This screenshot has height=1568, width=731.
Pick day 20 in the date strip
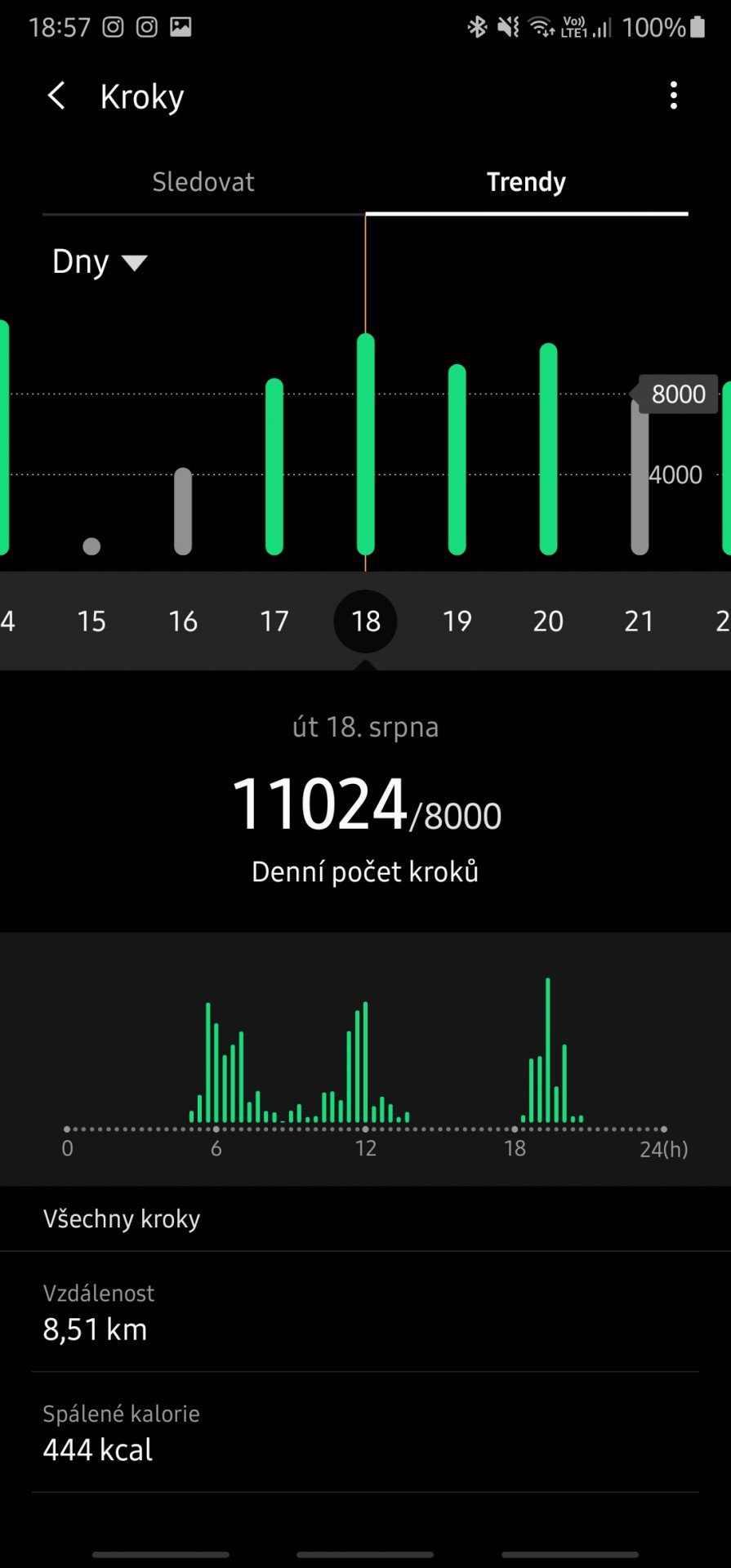[548, 621]
